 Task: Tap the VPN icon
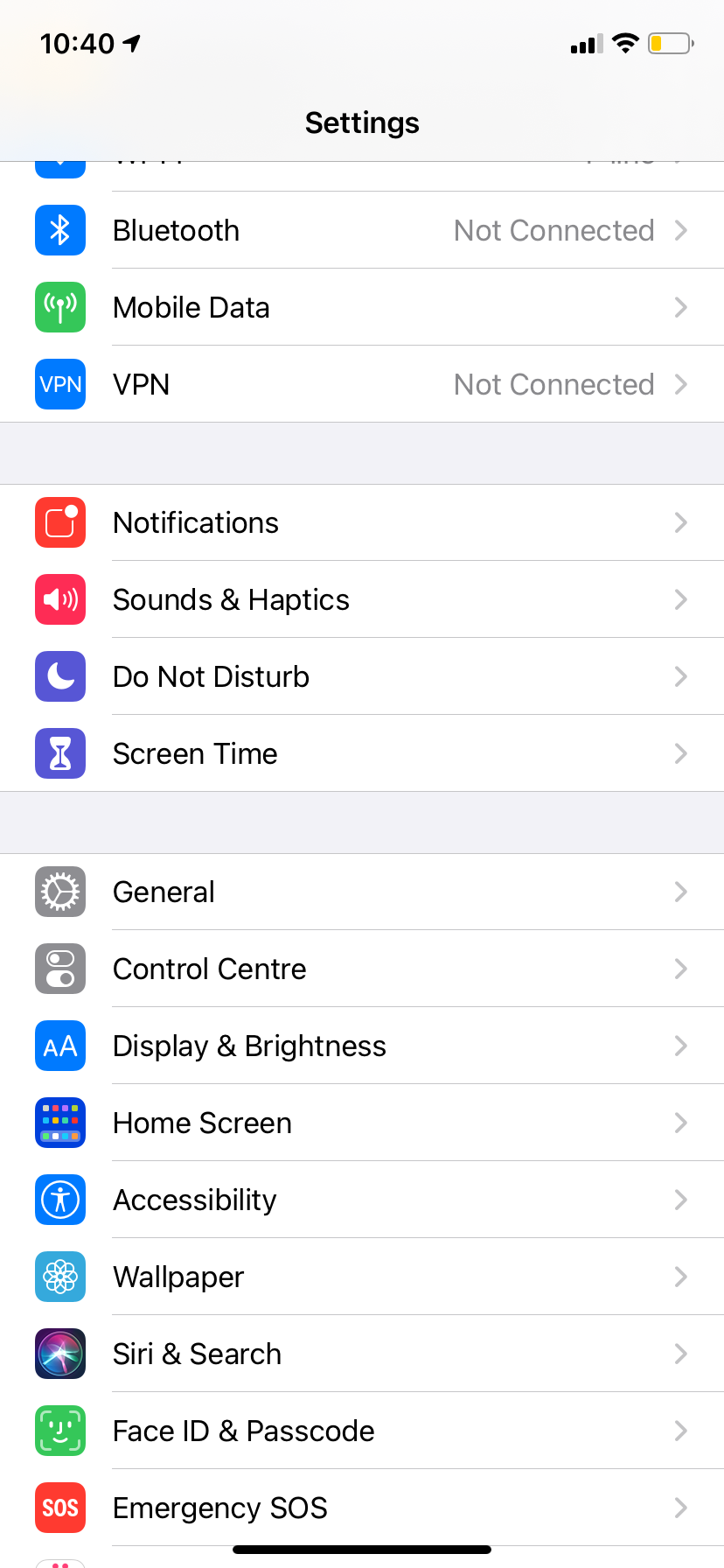(59, 384)
